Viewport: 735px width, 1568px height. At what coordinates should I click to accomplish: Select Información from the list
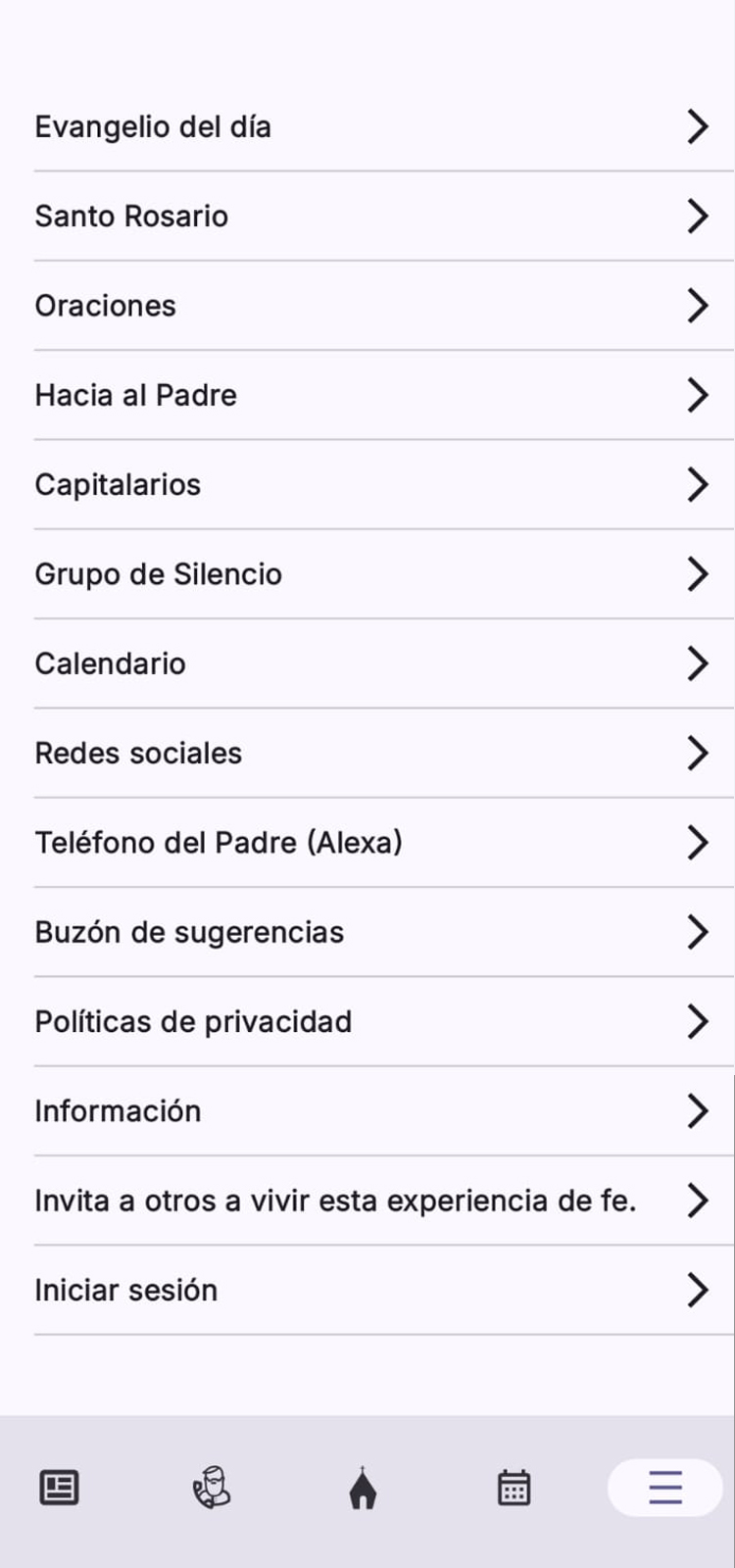(x=118, y=1110)
